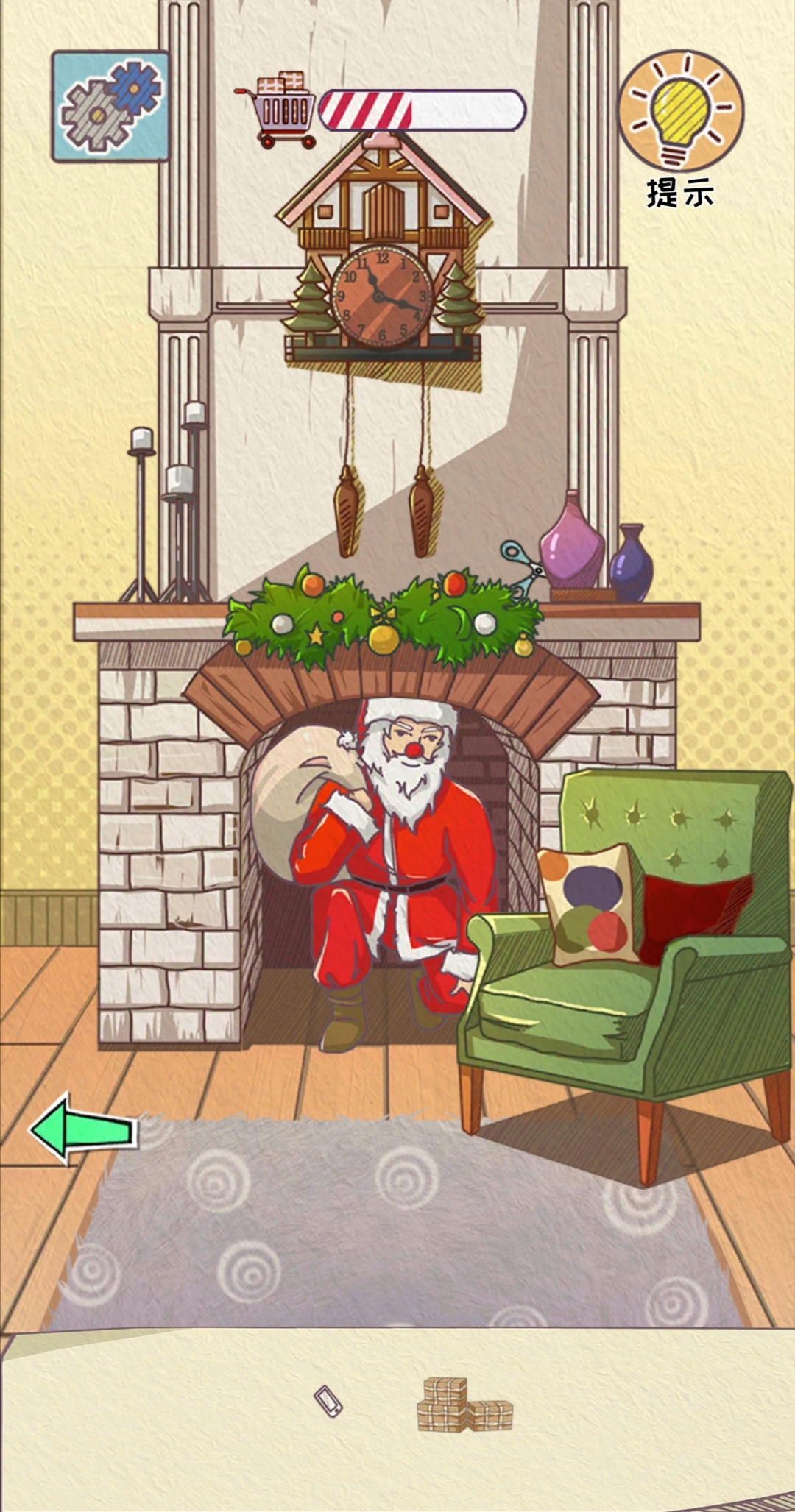Open the gear settings menu
The height and width of the screenshot is (1512, 795).
(110, 107)
